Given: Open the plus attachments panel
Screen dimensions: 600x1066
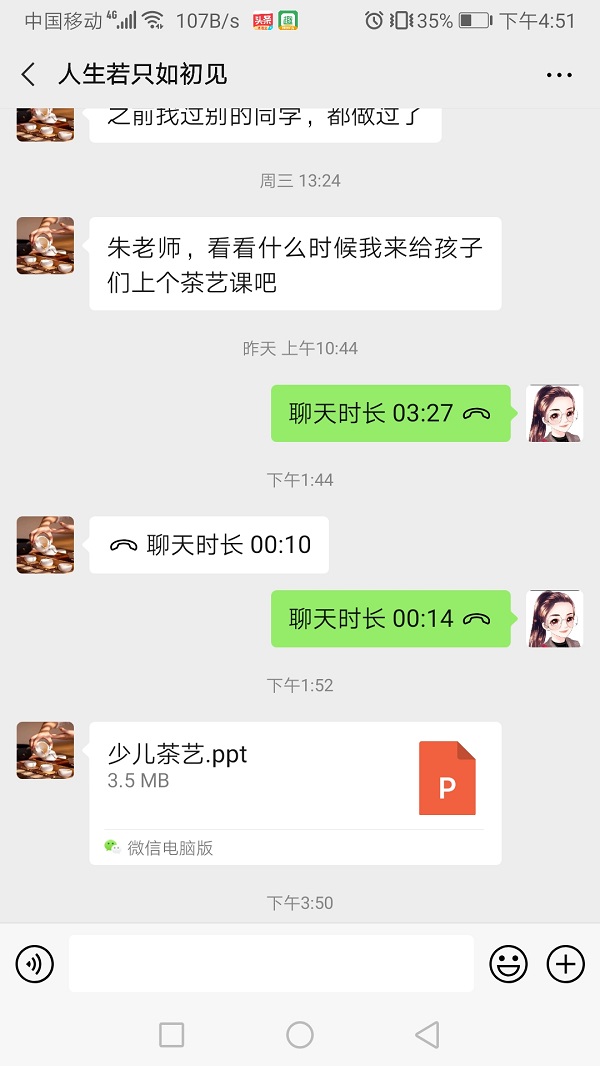Looking at the screenshot, I should pos(565,964).
